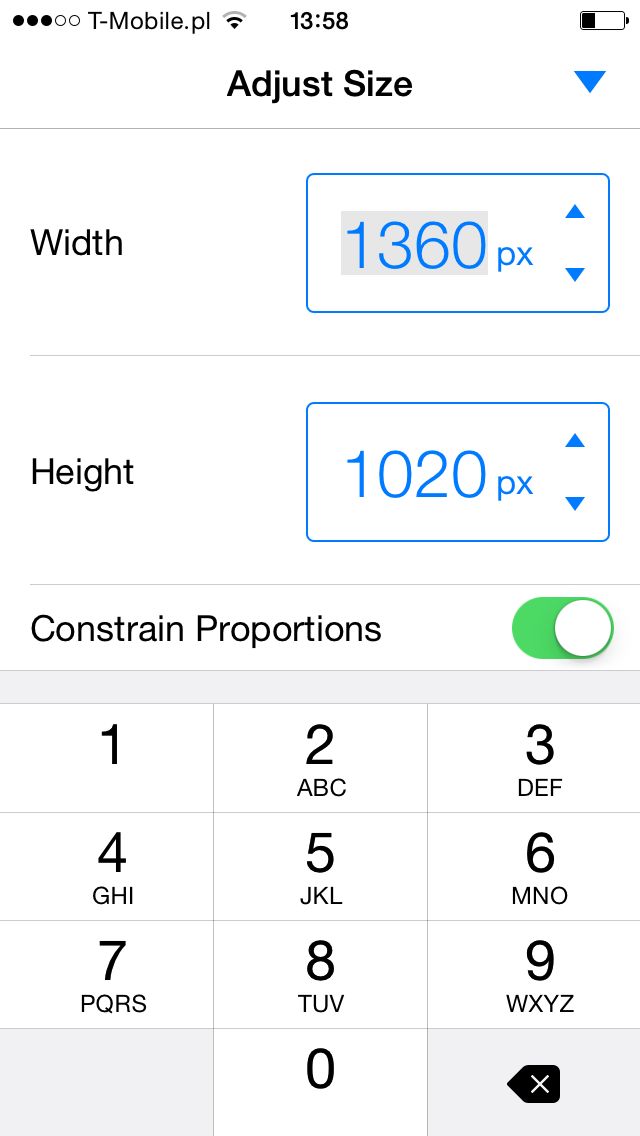Screen dimensions: 640x1136
Task: Decrease the width with the down arrow
Action: point(575,275)
